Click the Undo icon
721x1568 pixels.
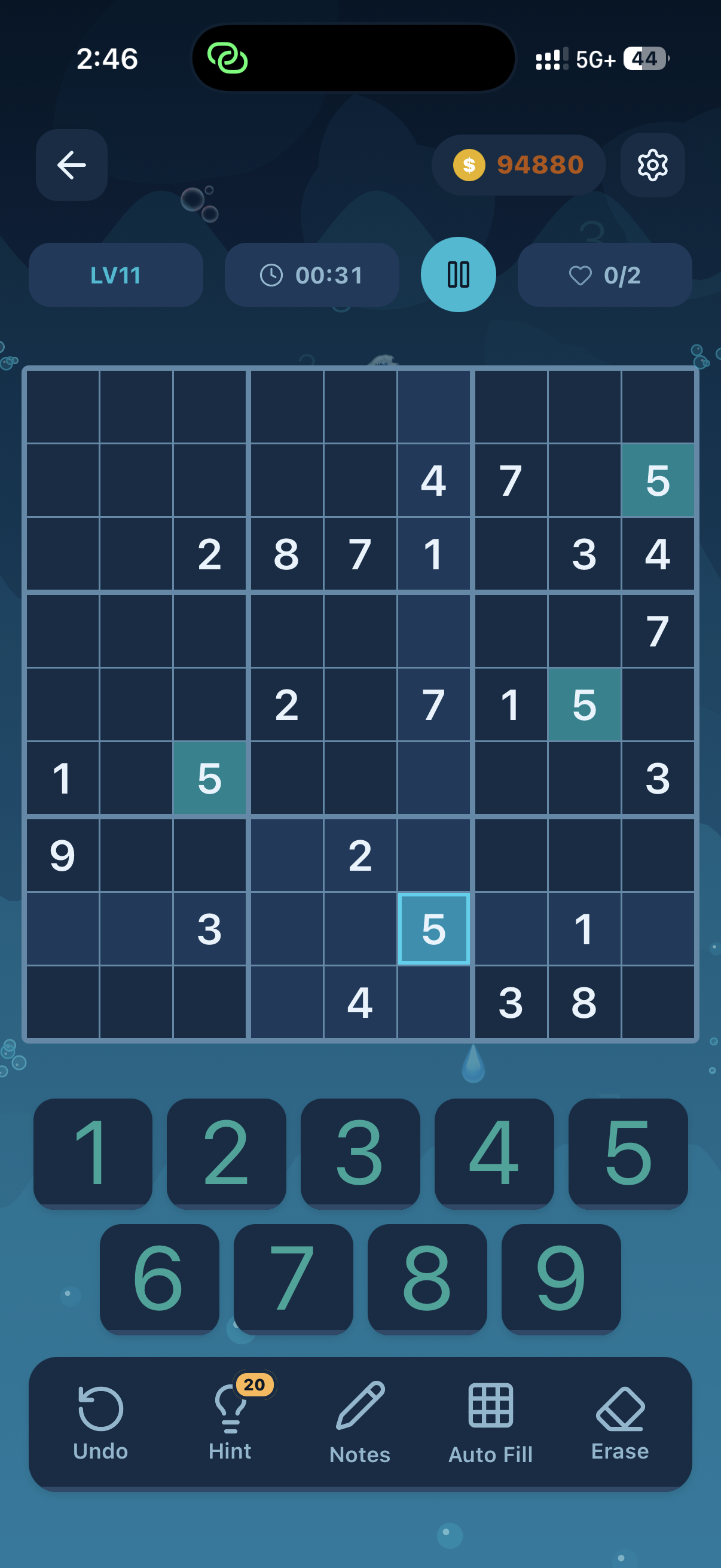click(100, 1406)
